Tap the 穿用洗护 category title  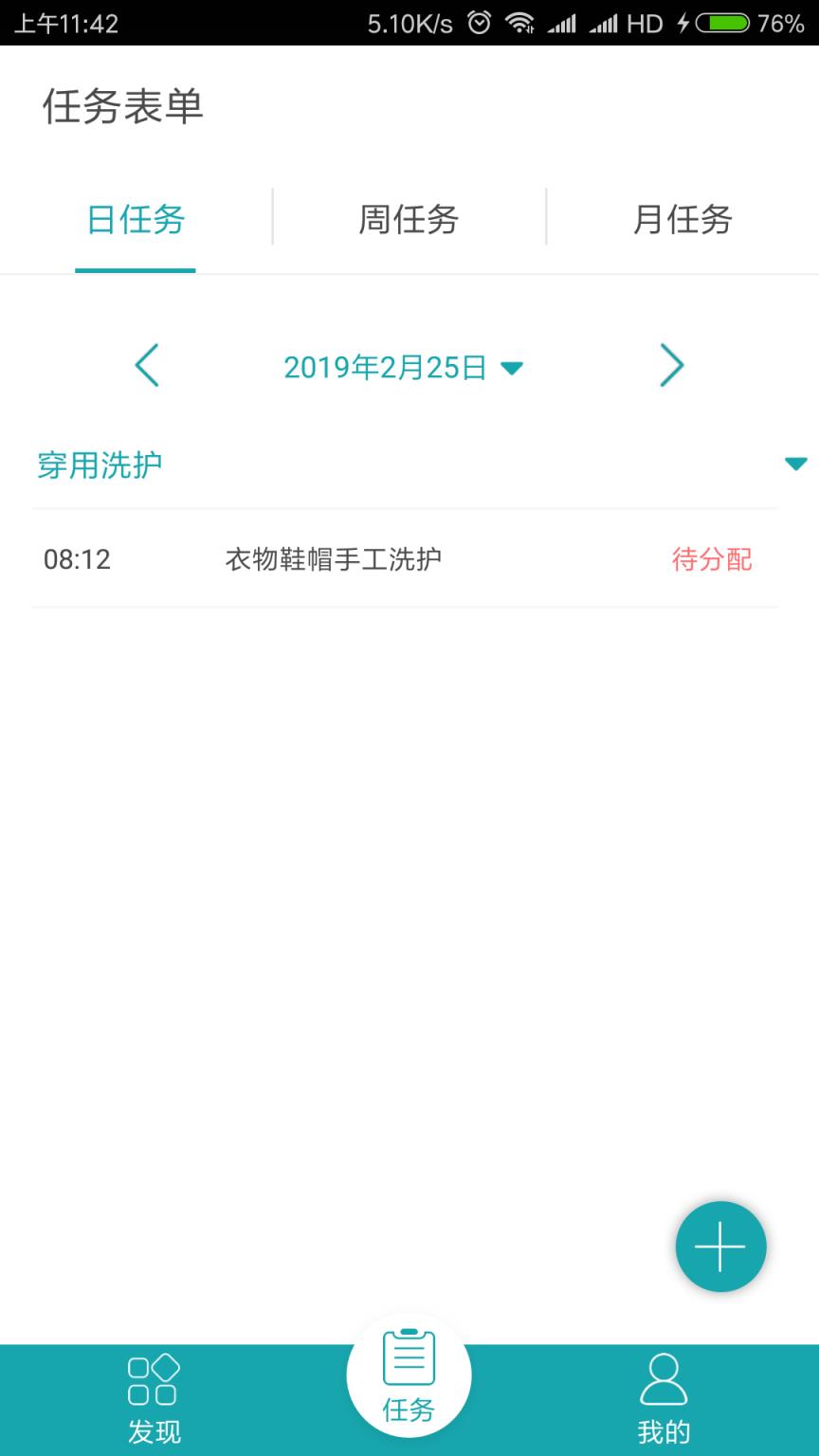point(100,464)
